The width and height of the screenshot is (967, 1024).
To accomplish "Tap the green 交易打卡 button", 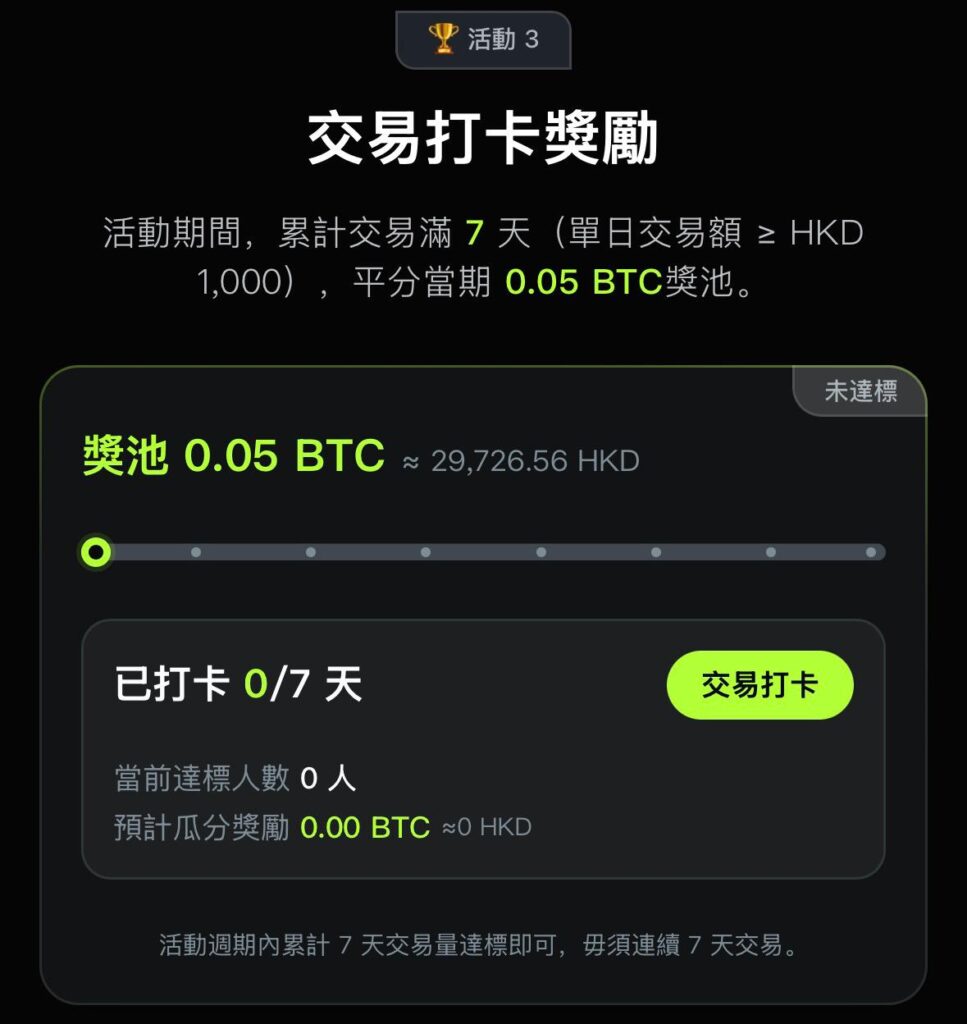I will point(760,685).
